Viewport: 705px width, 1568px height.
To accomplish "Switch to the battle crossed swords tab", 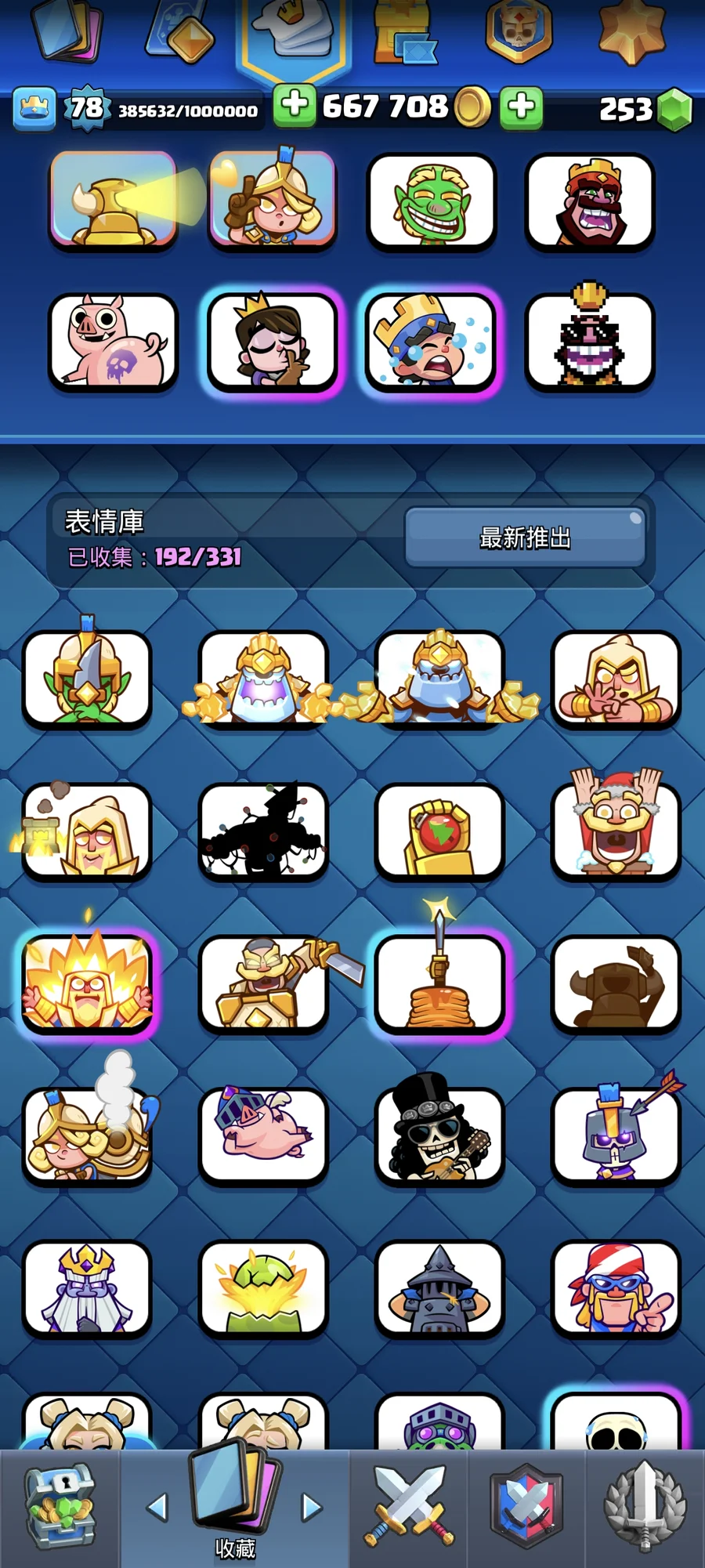I will click(x=409, y=1507).
